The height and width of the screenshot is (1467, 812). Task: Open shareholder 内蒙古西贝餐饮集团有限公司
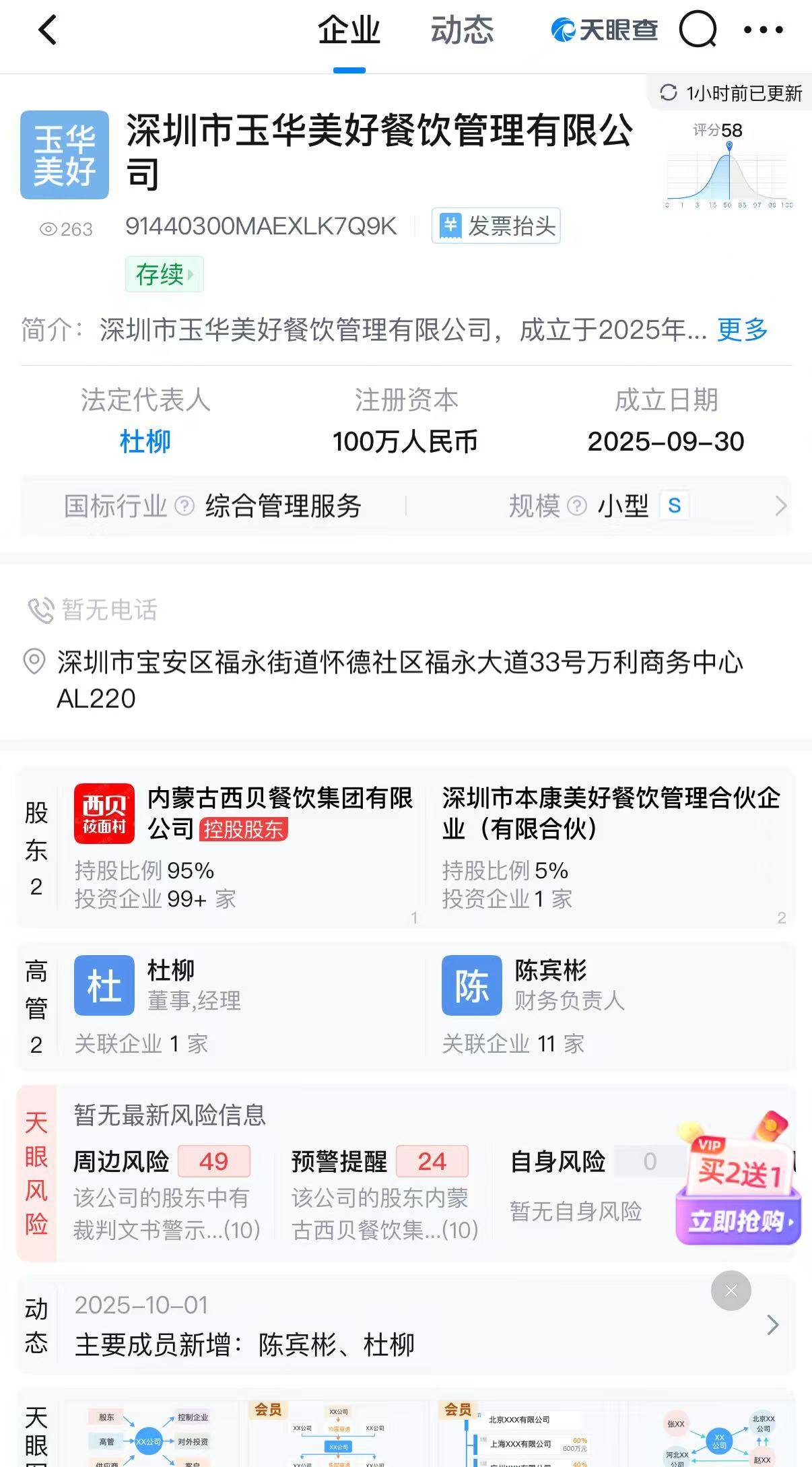tap(279, 813)
